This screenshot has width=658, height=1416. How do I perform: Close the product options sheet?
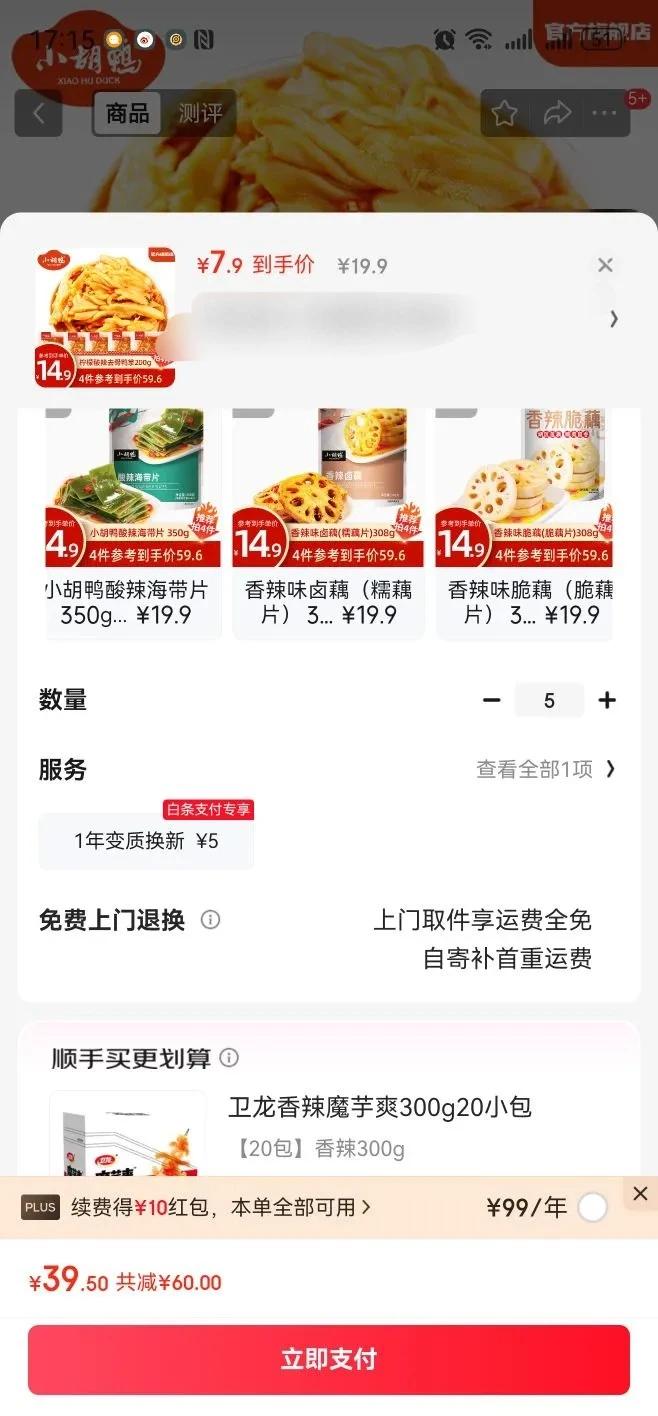[605, 265]
